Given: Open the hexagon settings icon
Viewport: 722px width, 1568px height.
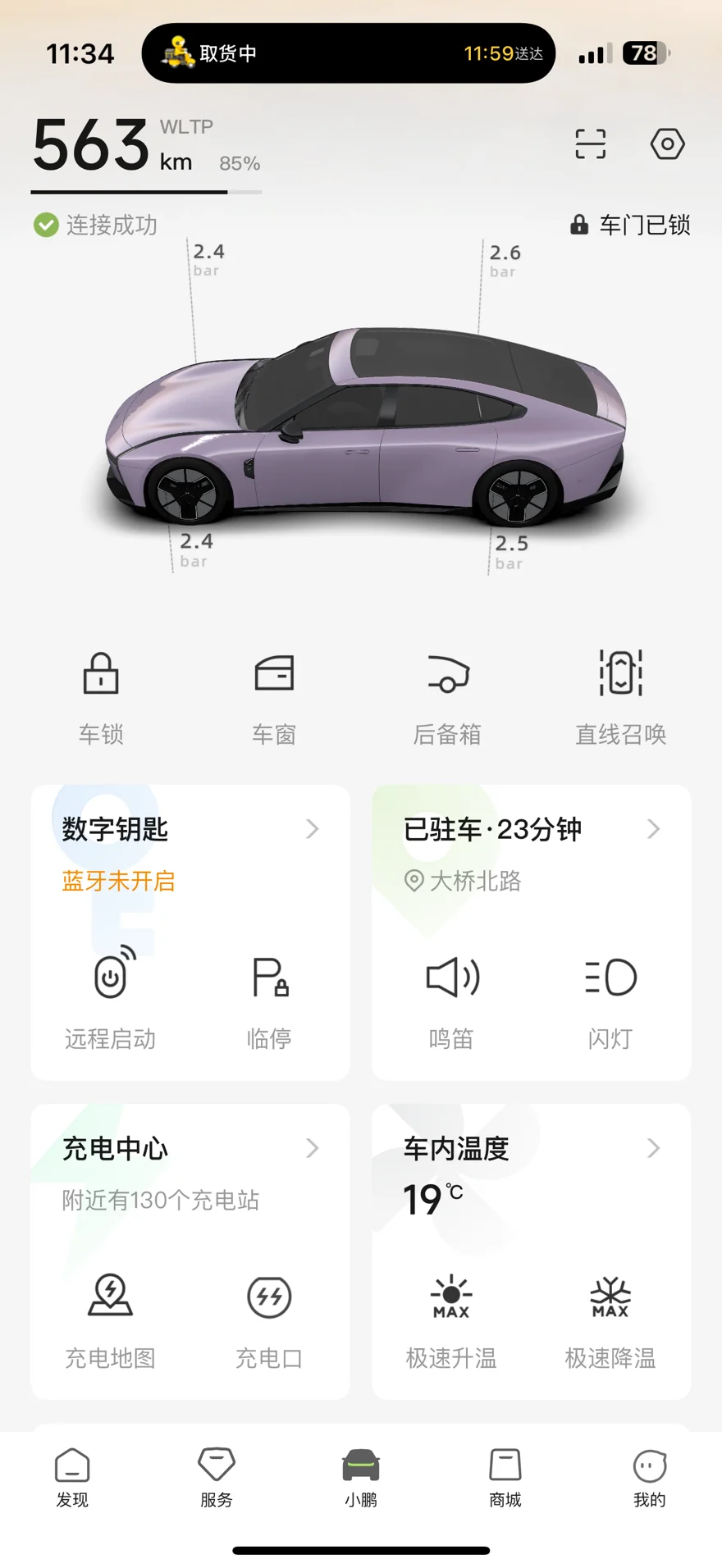Looking at the screenshot, I should 667,144.
